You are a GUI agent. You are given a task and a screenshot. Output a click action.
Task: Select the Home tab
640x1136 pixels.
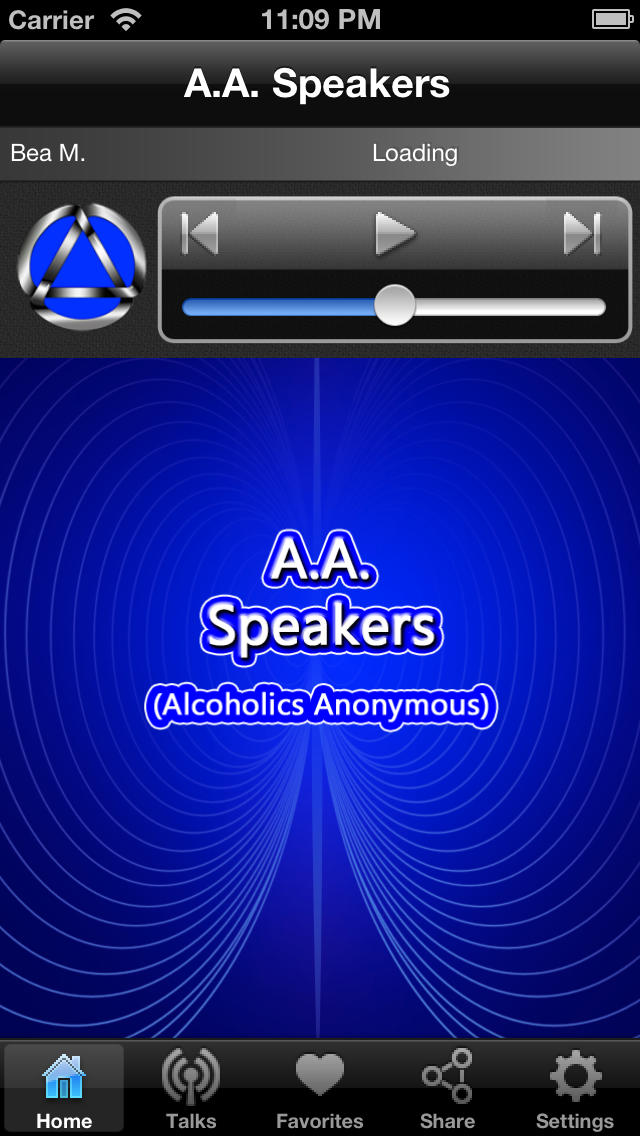pyautogui.click(x=64, y=1088)
